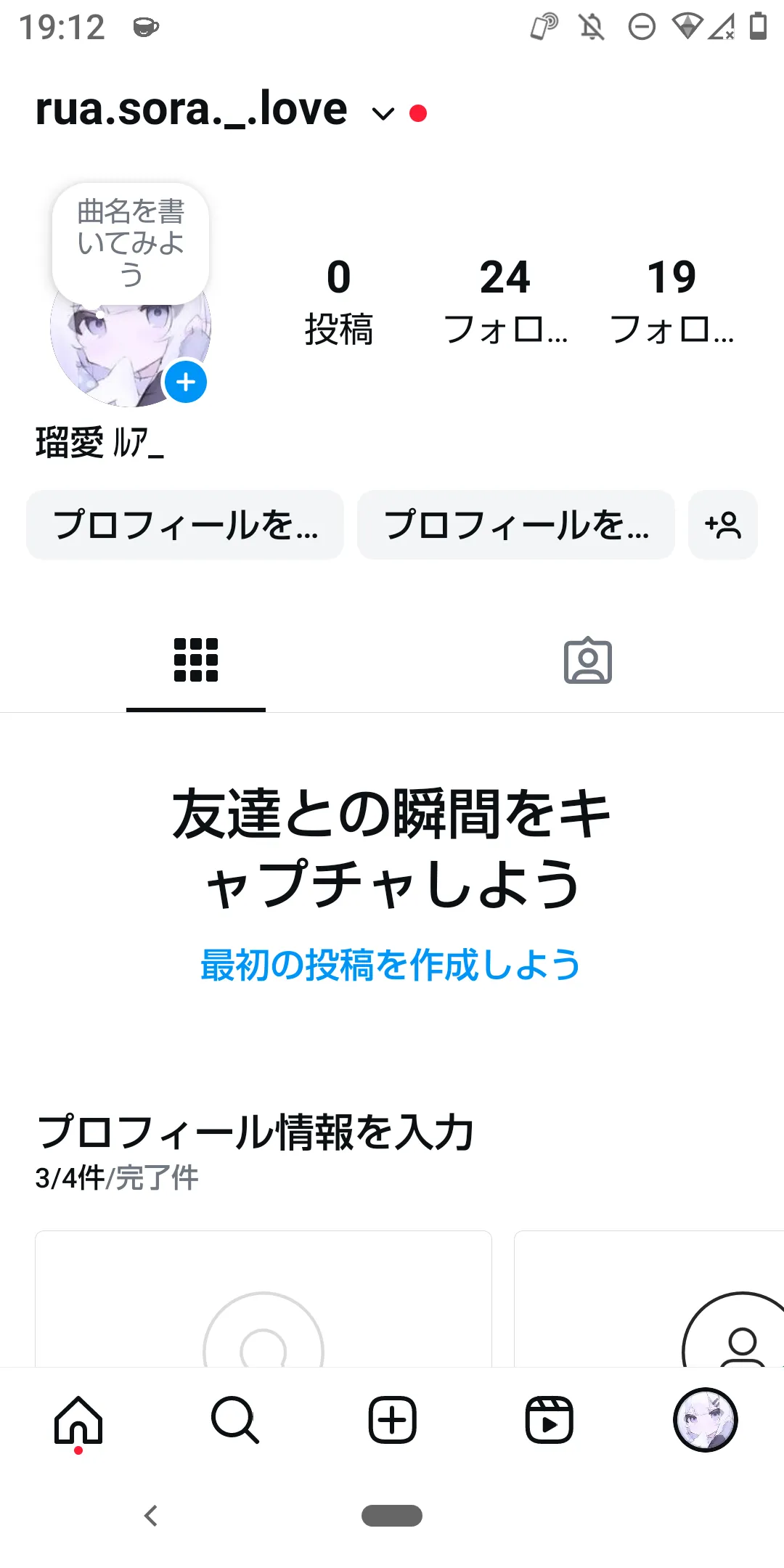Tap the 曲名を書いてみよう note bubble
The width and height of the screenshot is (784, 1568).
coord(131,243)
